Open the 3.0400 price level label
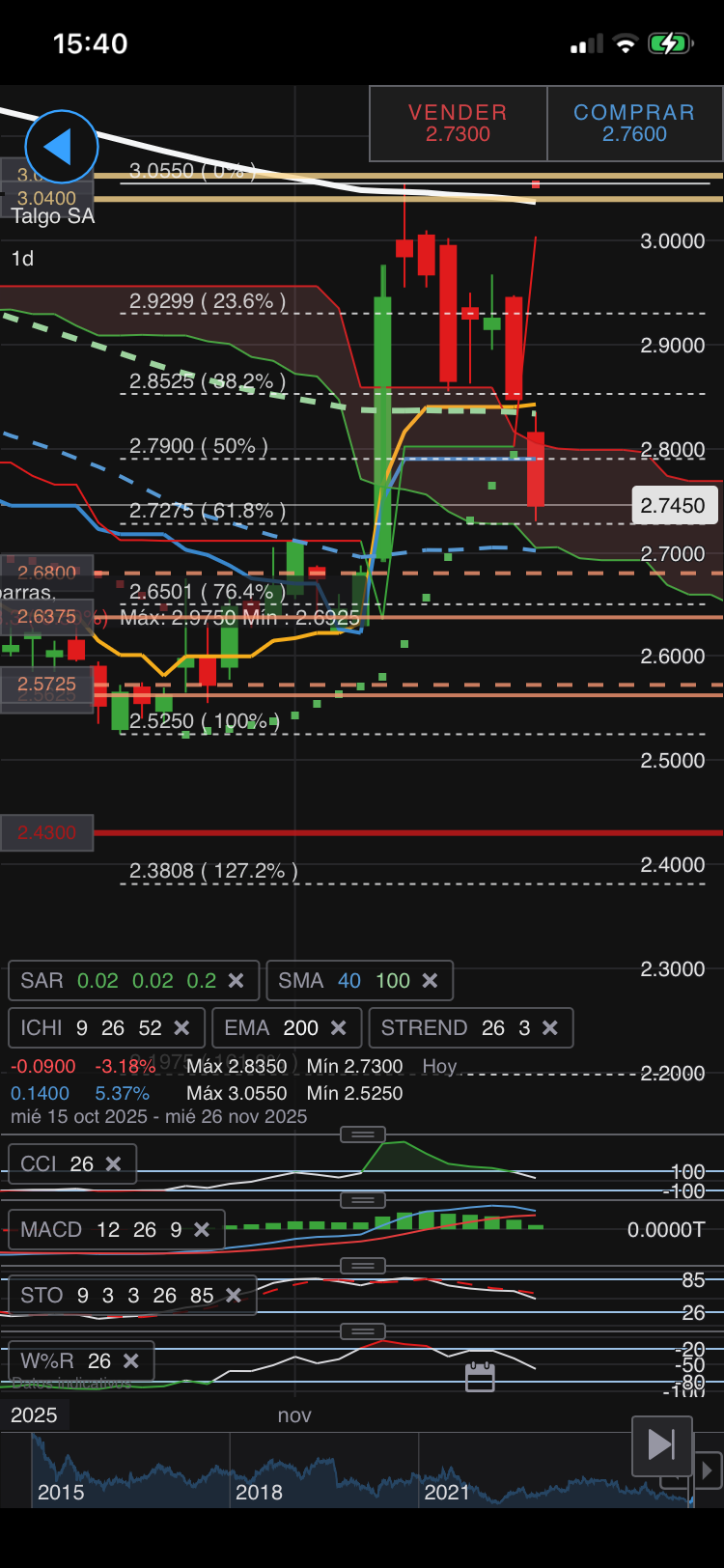The image size is (724, 1568). click(x=46, y=198)
